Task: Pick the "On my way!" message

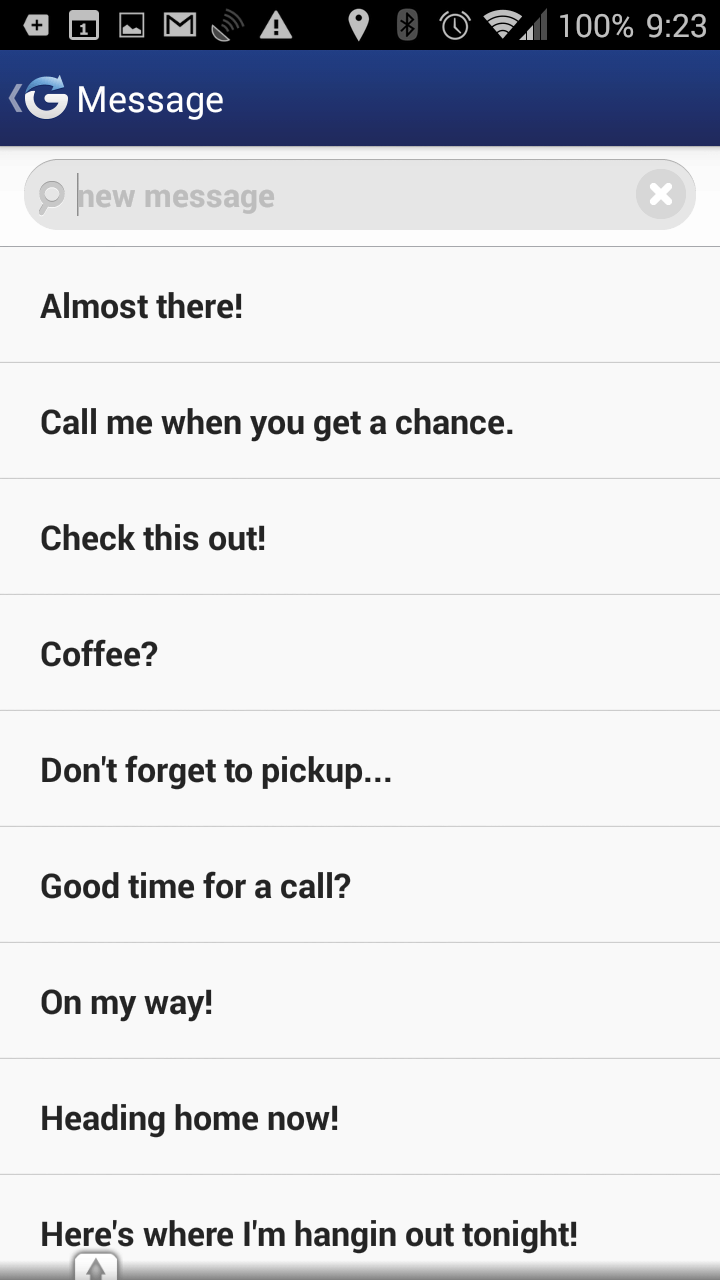Action: [360, 1001]
